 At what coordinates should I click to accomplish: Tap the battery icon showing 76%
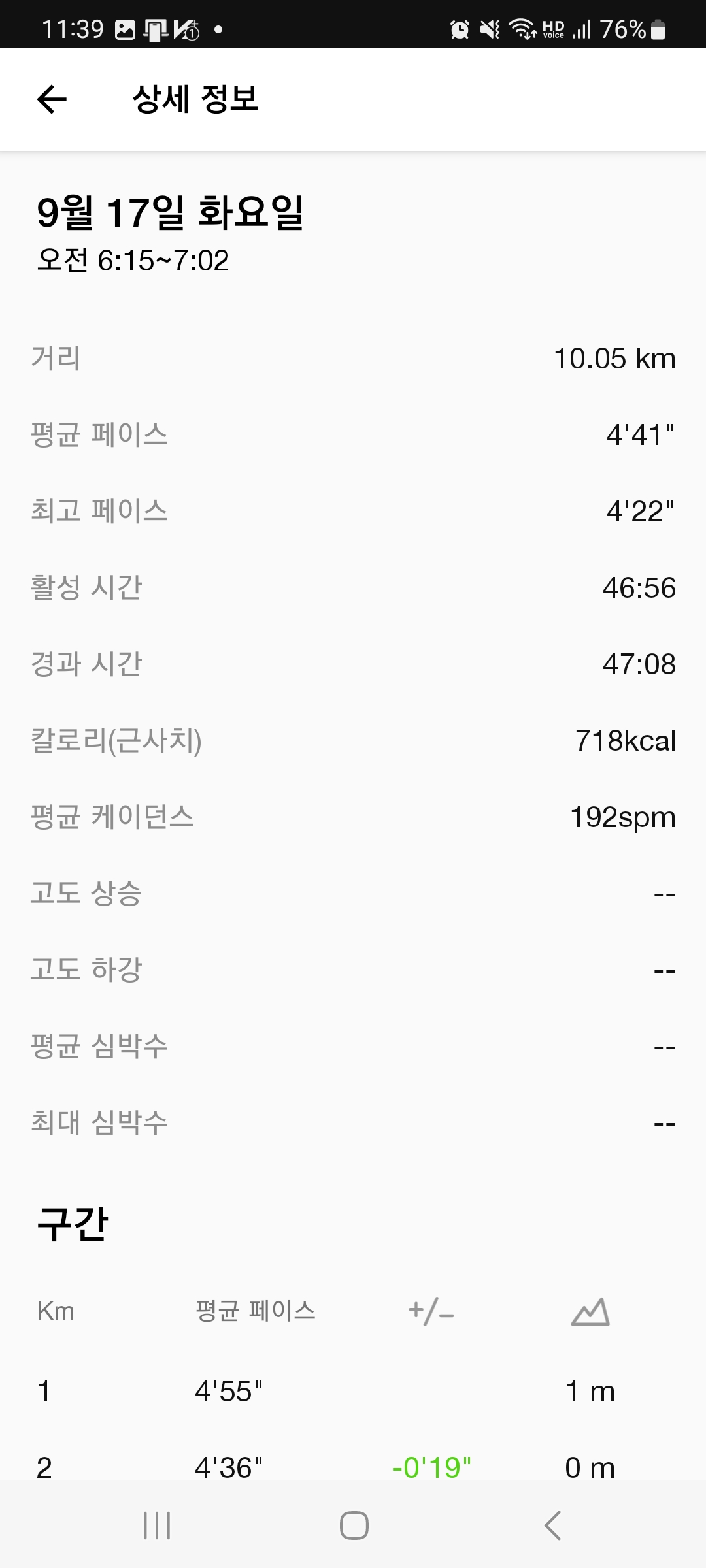[657, 29]
